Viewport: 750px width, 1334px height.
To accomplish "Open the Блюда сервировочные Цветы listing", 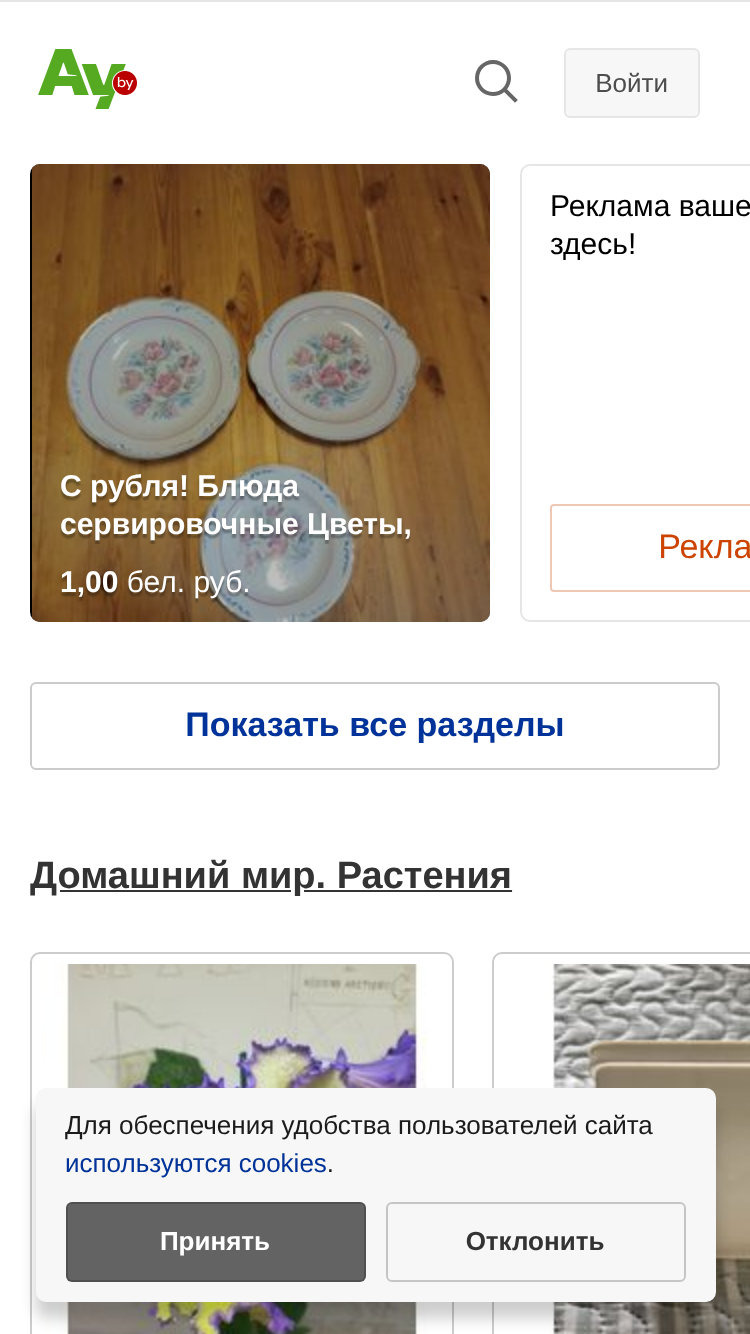I will [x=260, y=393].
